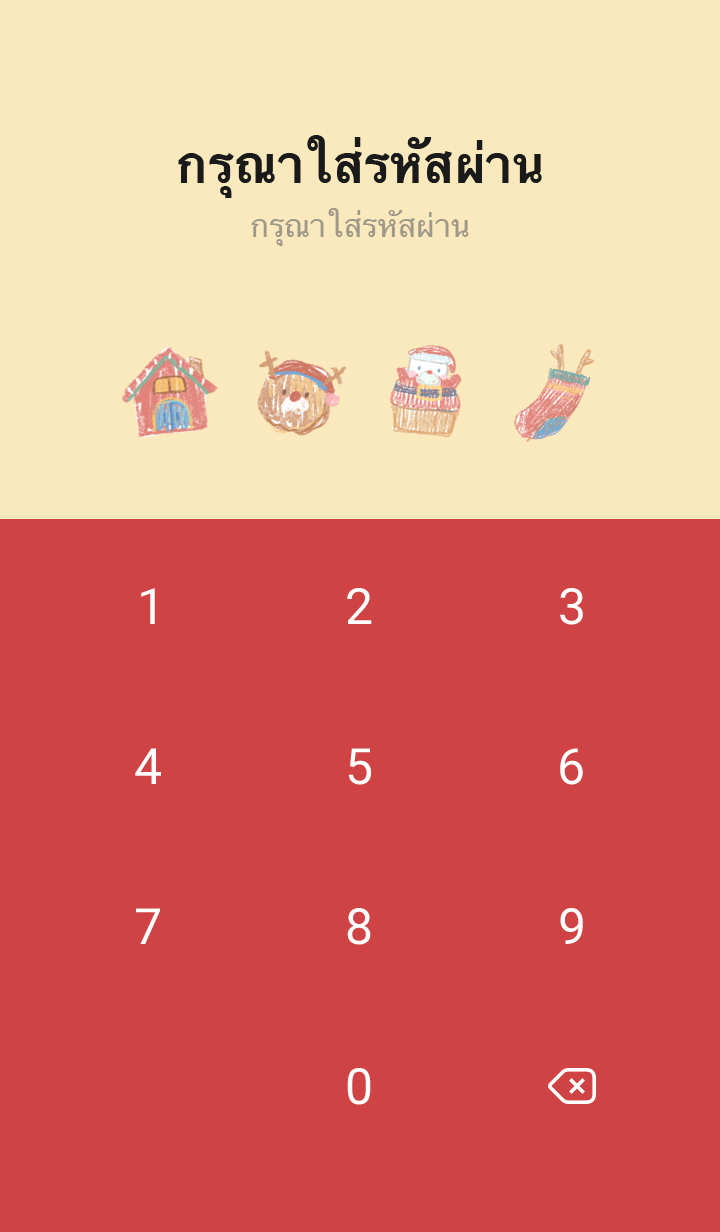Enter digit 7 on the keypad
The image size is (720, 1232).
148,927
